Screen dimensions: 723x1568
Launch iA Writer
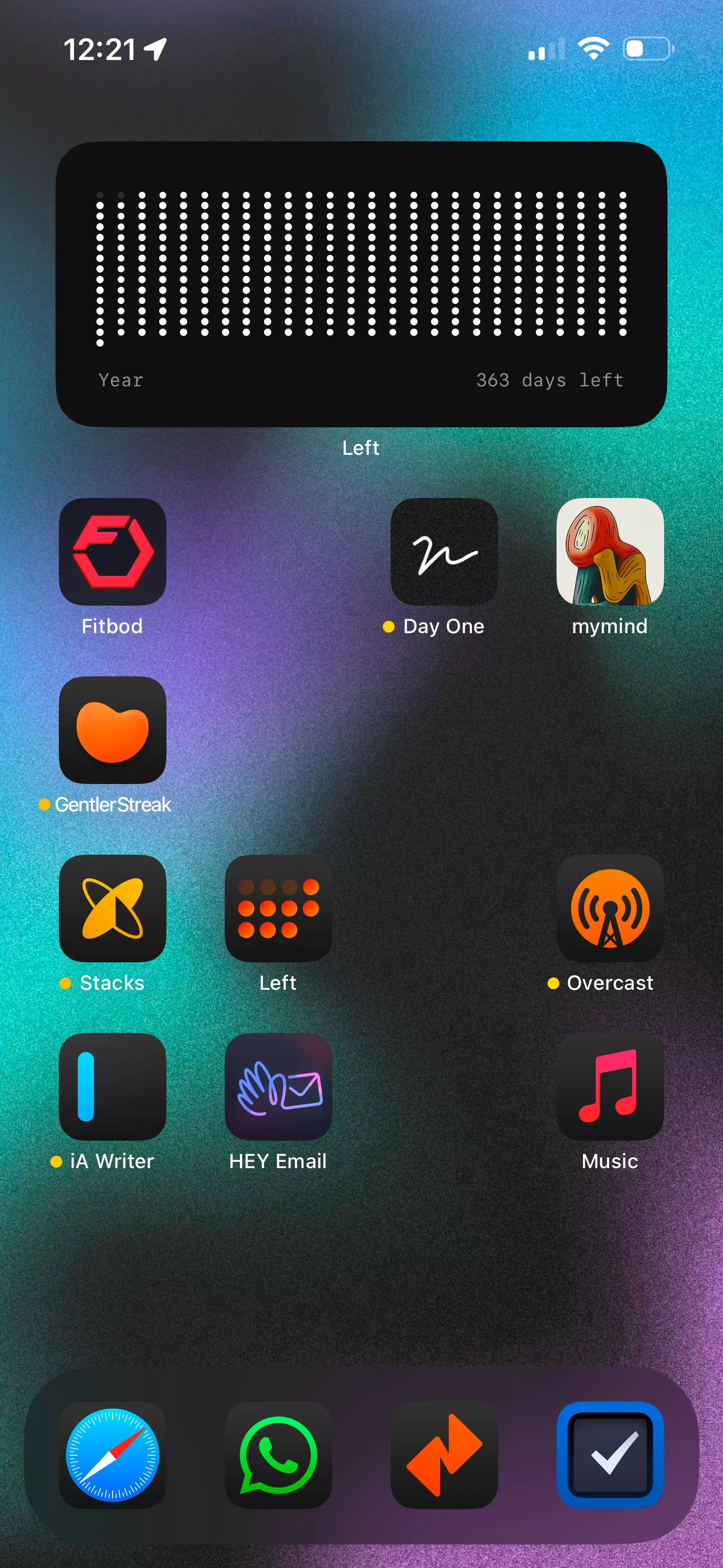coord(113,1086)
